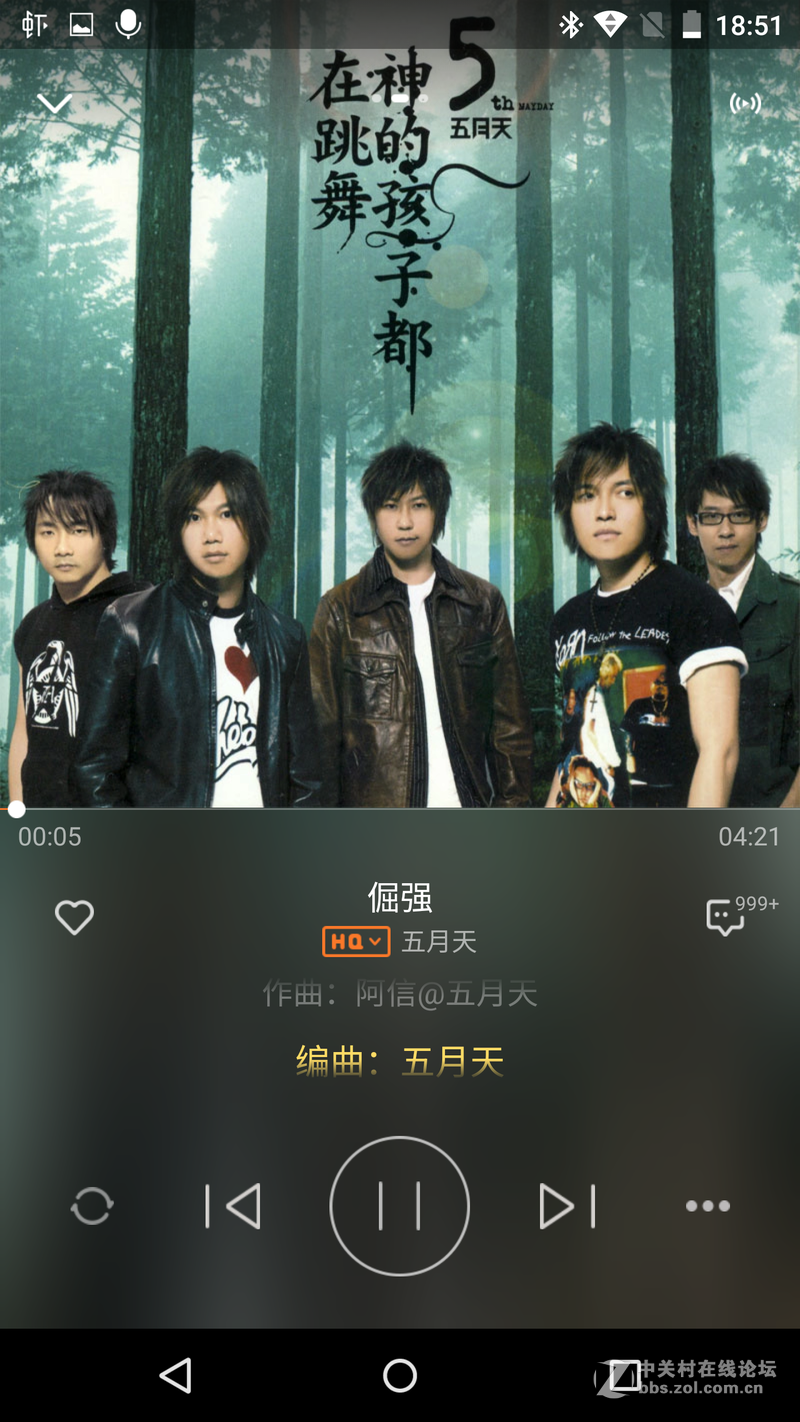Screen dimensions: 800x1422
Task: Collapse the player with the down chevron
Action: coord(54,104)
